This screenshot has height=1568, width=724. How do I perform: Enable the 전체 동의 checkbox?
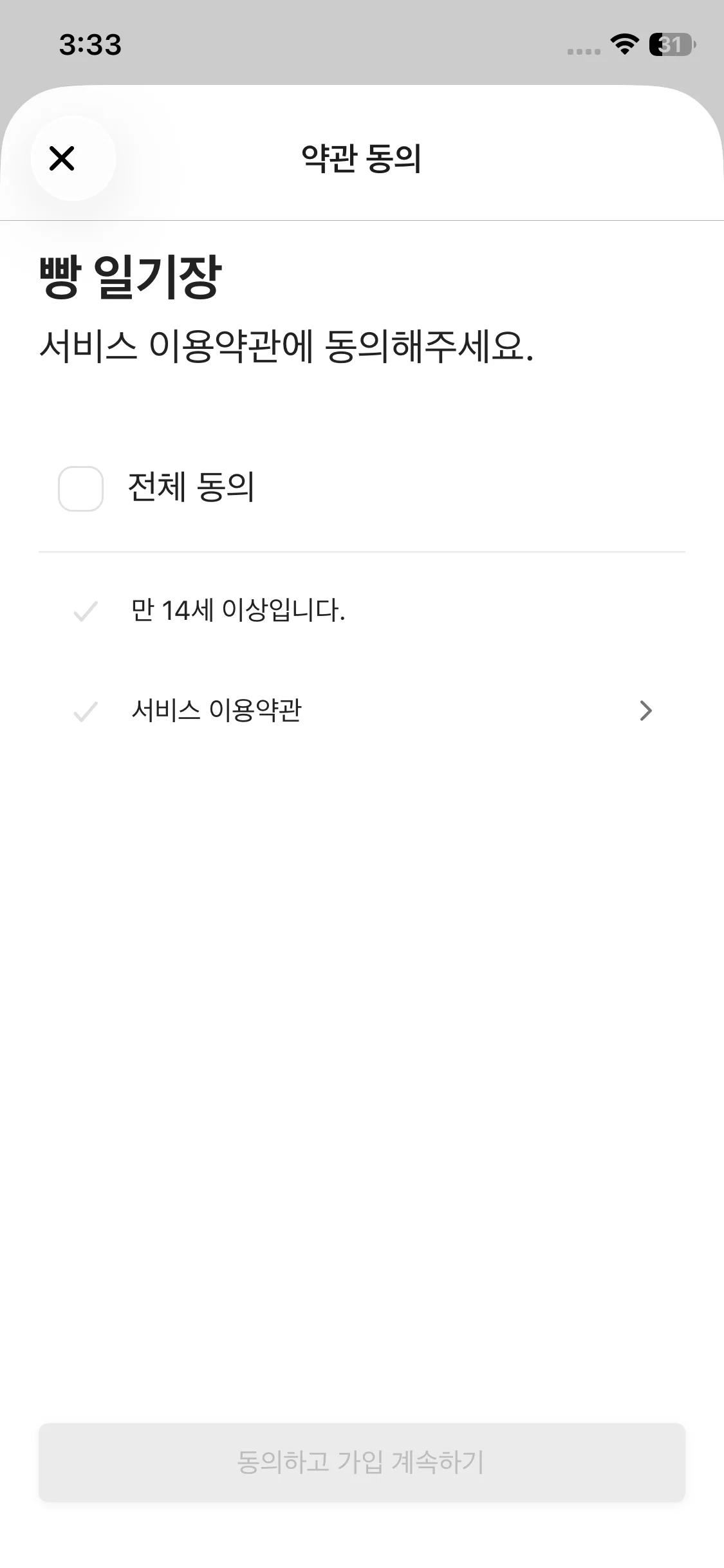pyautogui.click(x=80, y=490)
